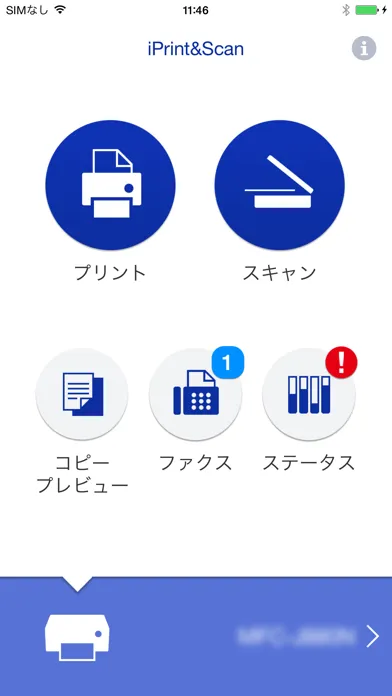
Task: Open ファクス with one new fax
Action: pyautogui.click(x=195, y=395)
